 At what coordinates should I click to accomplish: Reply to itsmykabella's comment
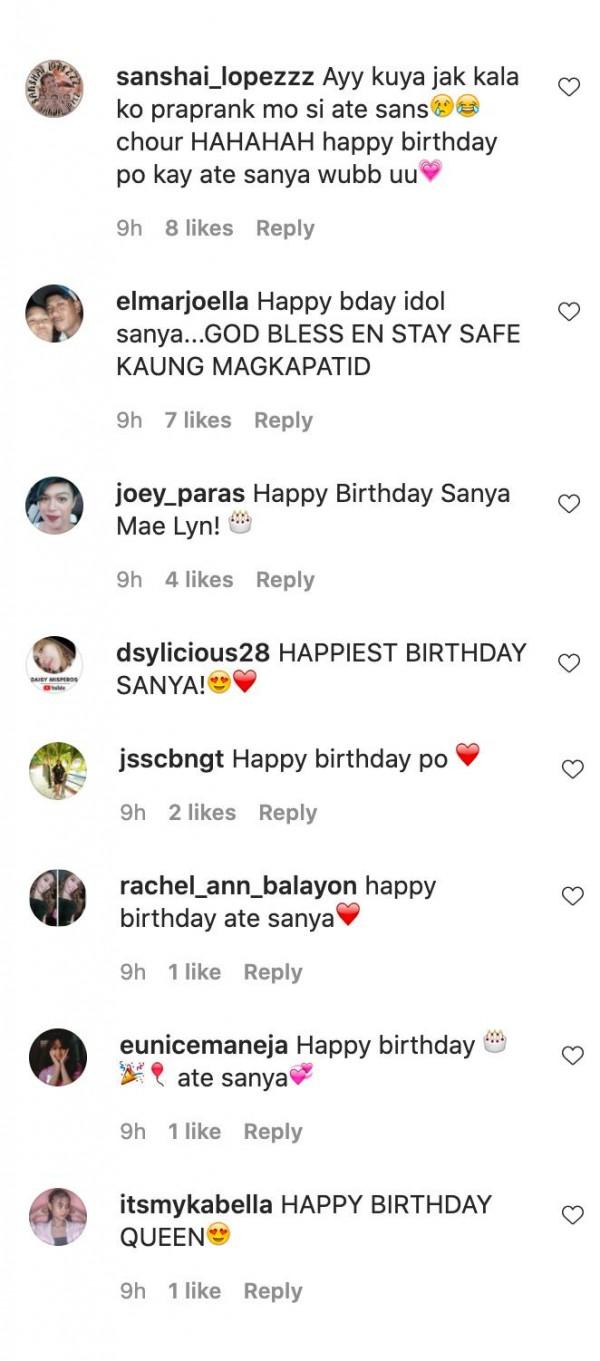click(273, 1291)
